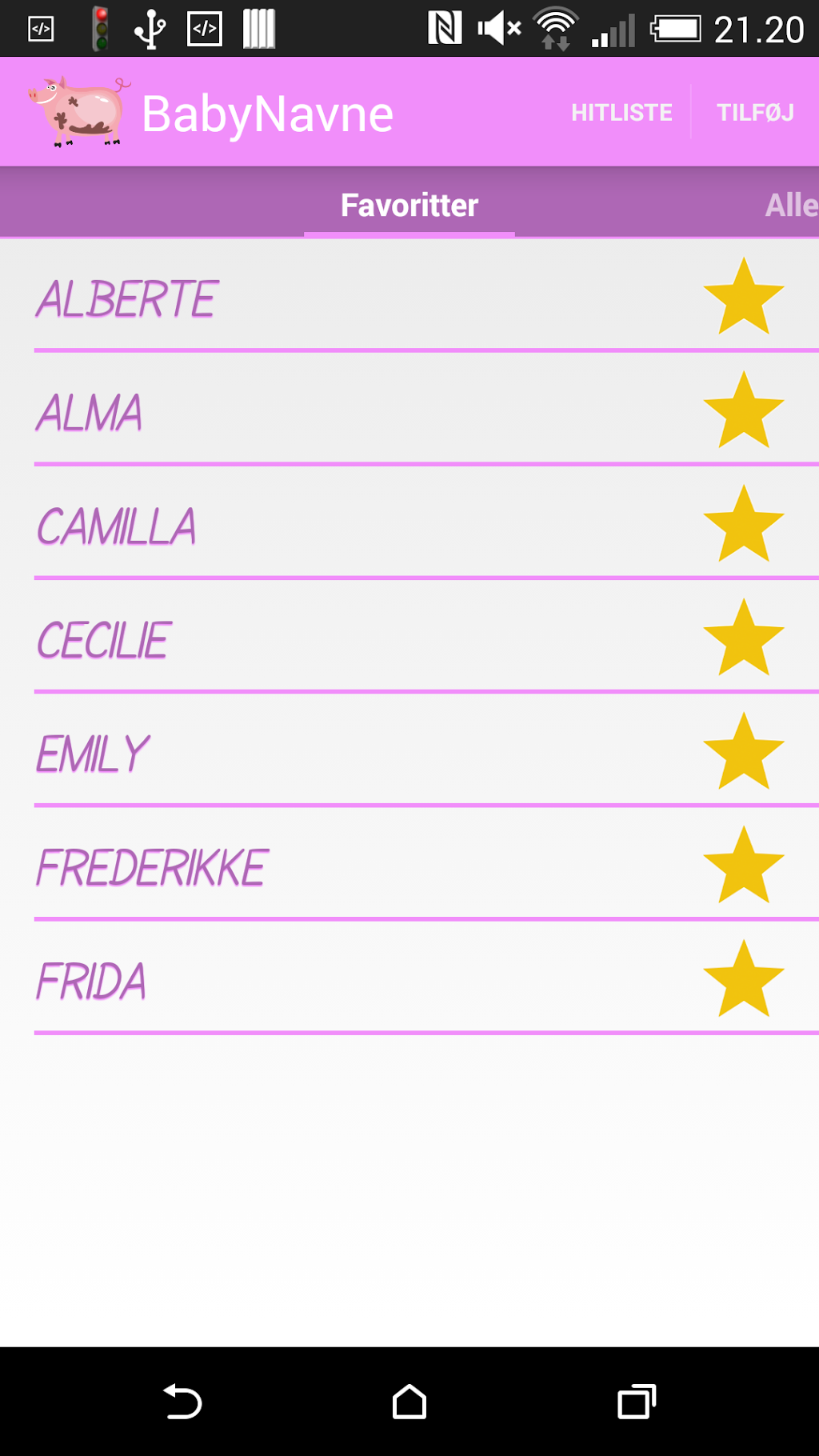Go back with the system back button
Screen dimensions: 819x1456
point(182,1402)
